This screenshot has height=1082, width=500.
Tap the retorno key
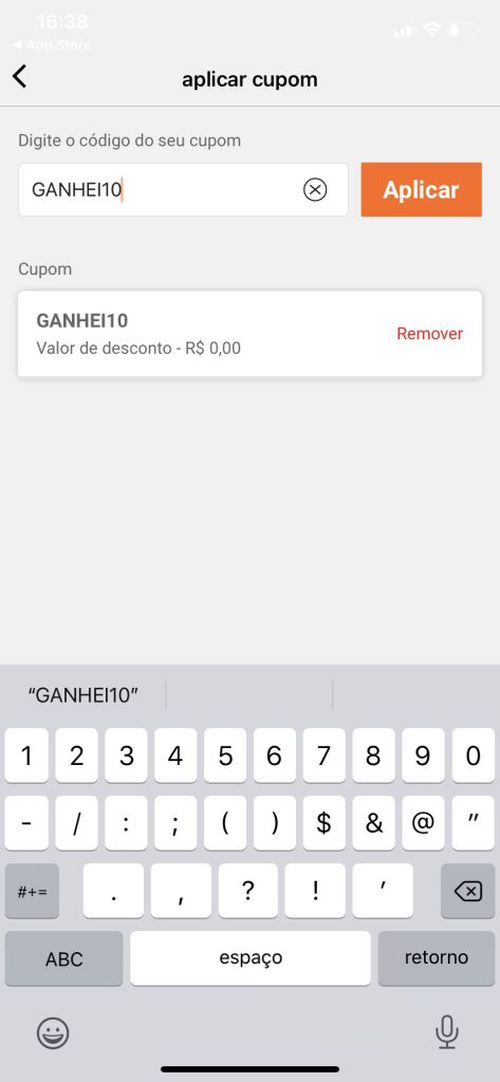coord(437,958)
